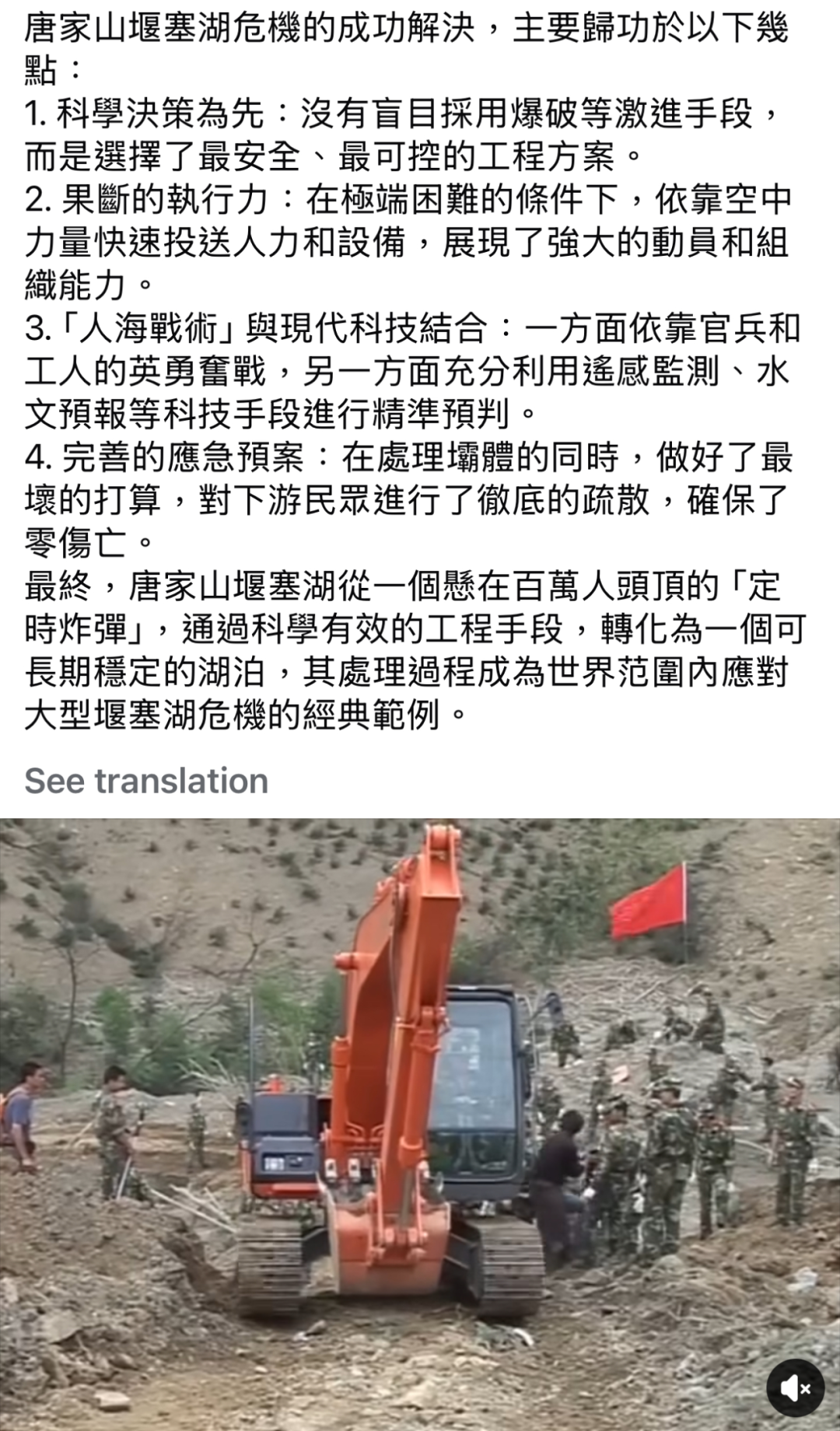Screen dimensions: 840x1431
Task: Unmute the video with the speaker icon
Action: (795, 1388)
